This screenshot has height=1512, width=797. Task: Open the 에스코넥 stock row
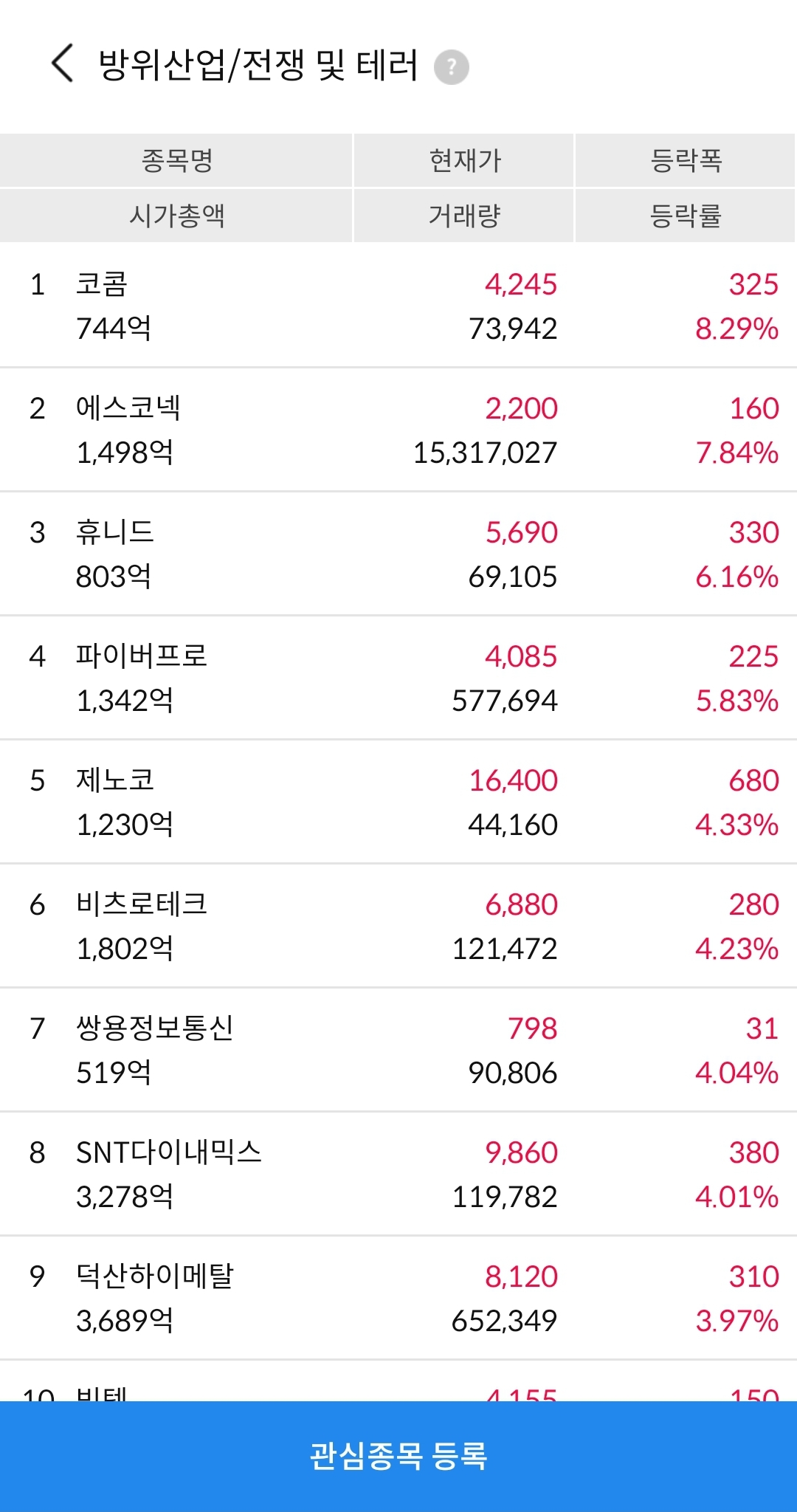point(398,430)
